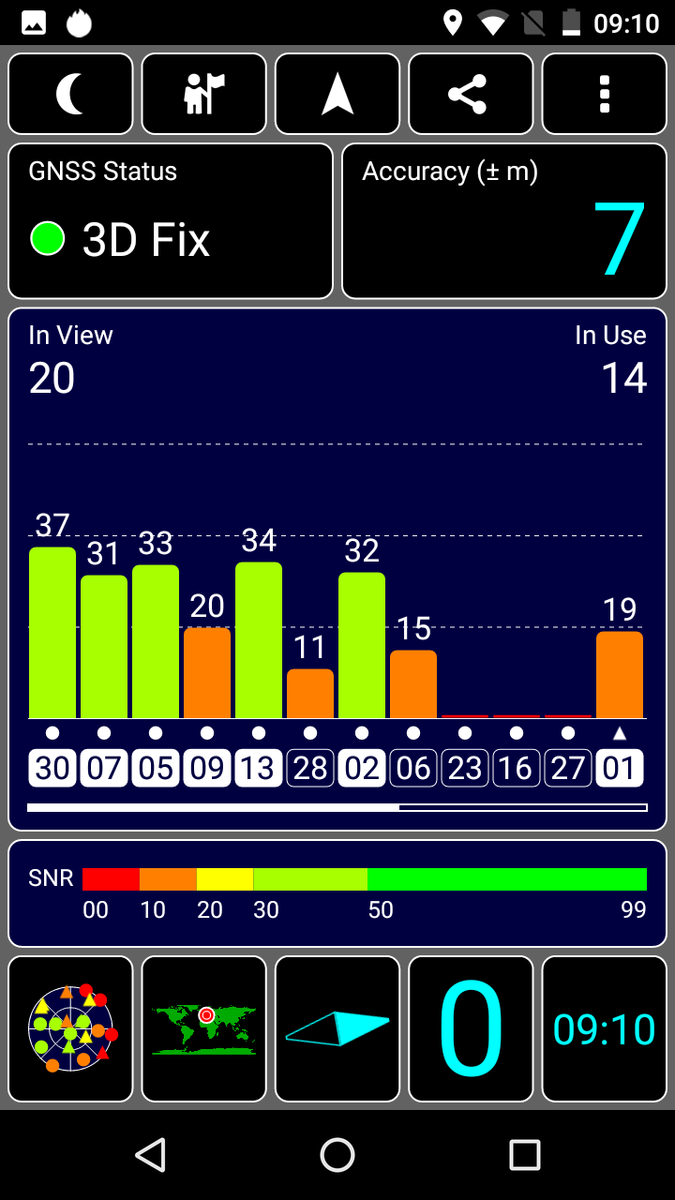
Task: Open the waypoint flag icon
Action: [x=204, y=94]
